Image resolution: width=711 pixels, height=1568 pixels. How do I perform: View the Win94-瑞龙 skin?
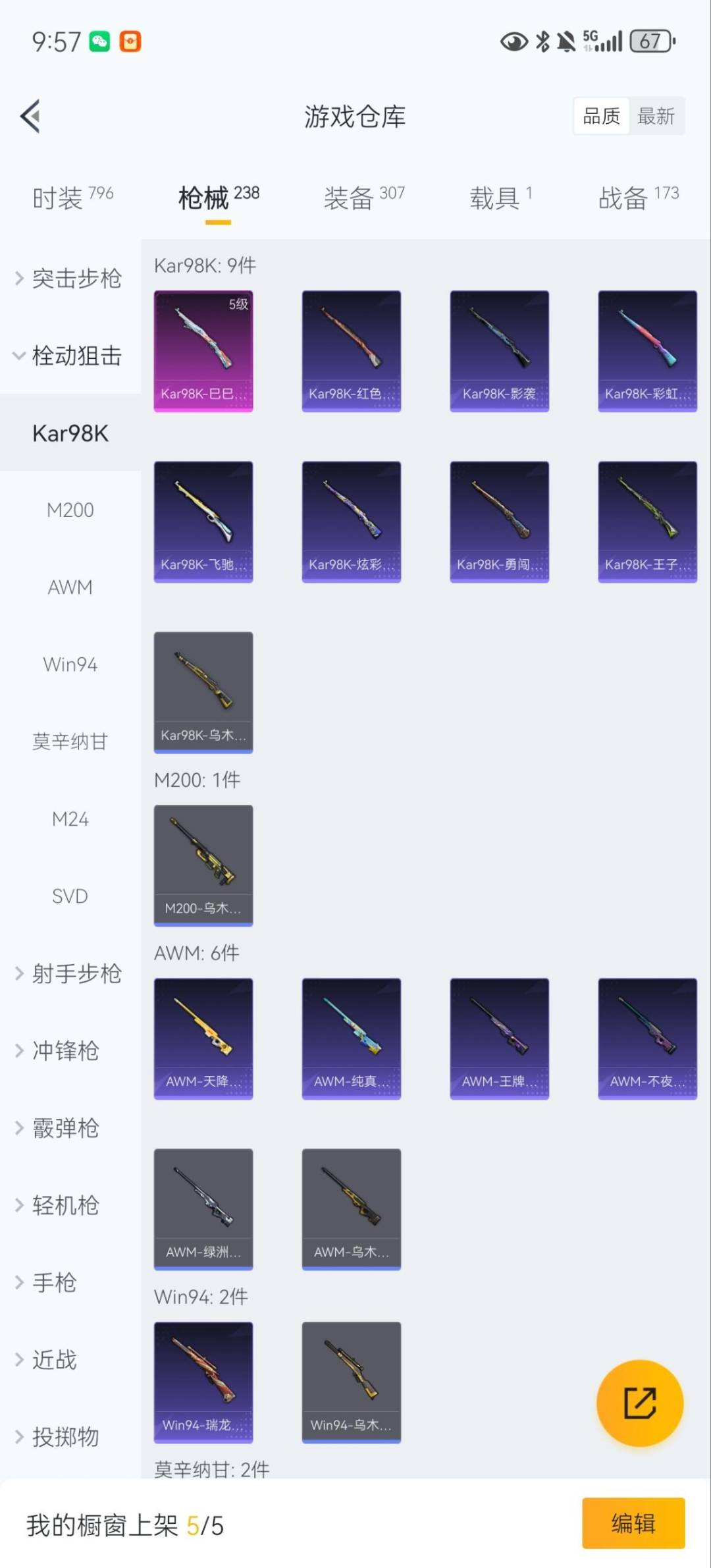[x=203, y=1382]
